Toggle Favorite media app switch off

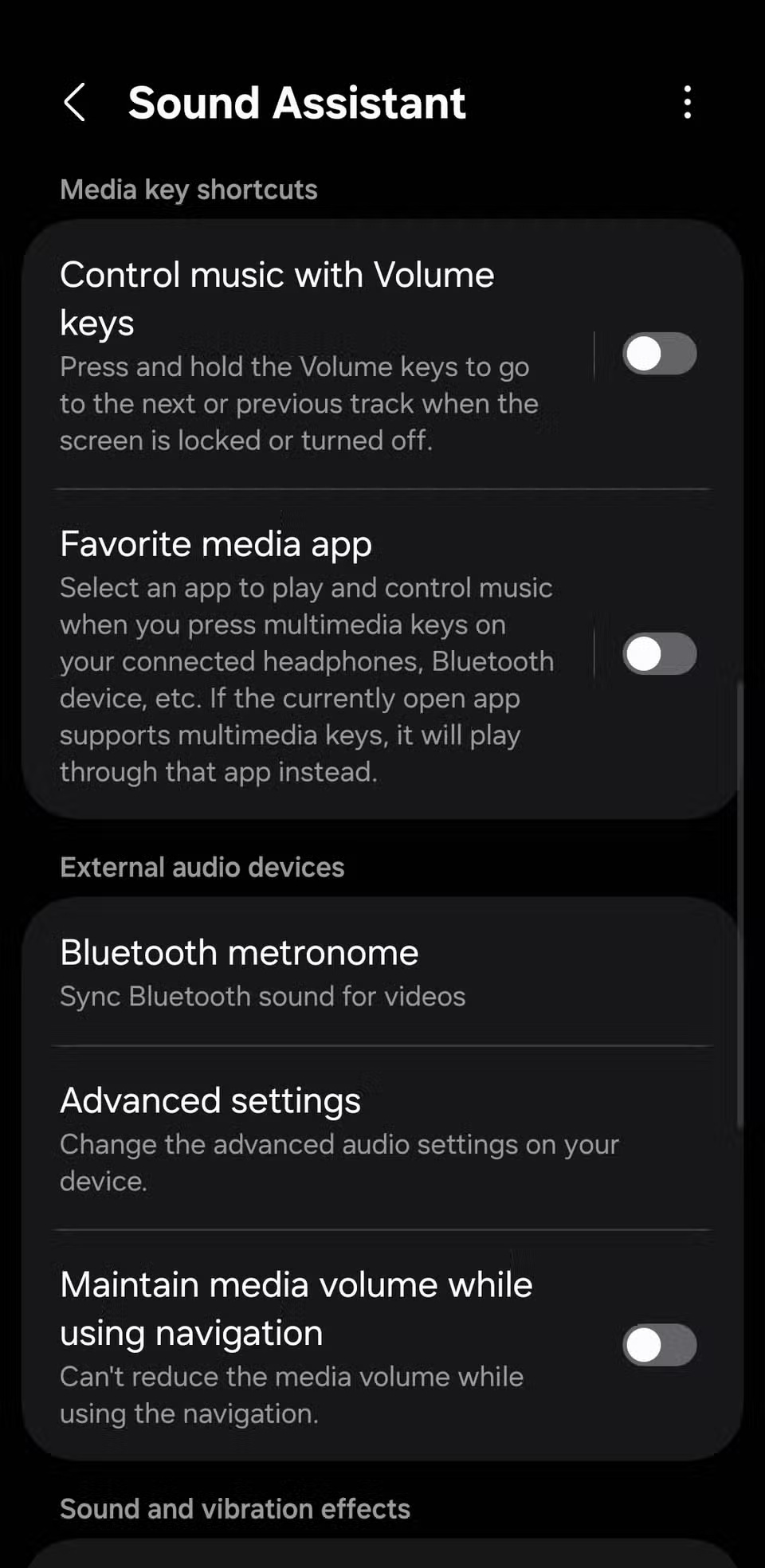click(x=660, y=654)
